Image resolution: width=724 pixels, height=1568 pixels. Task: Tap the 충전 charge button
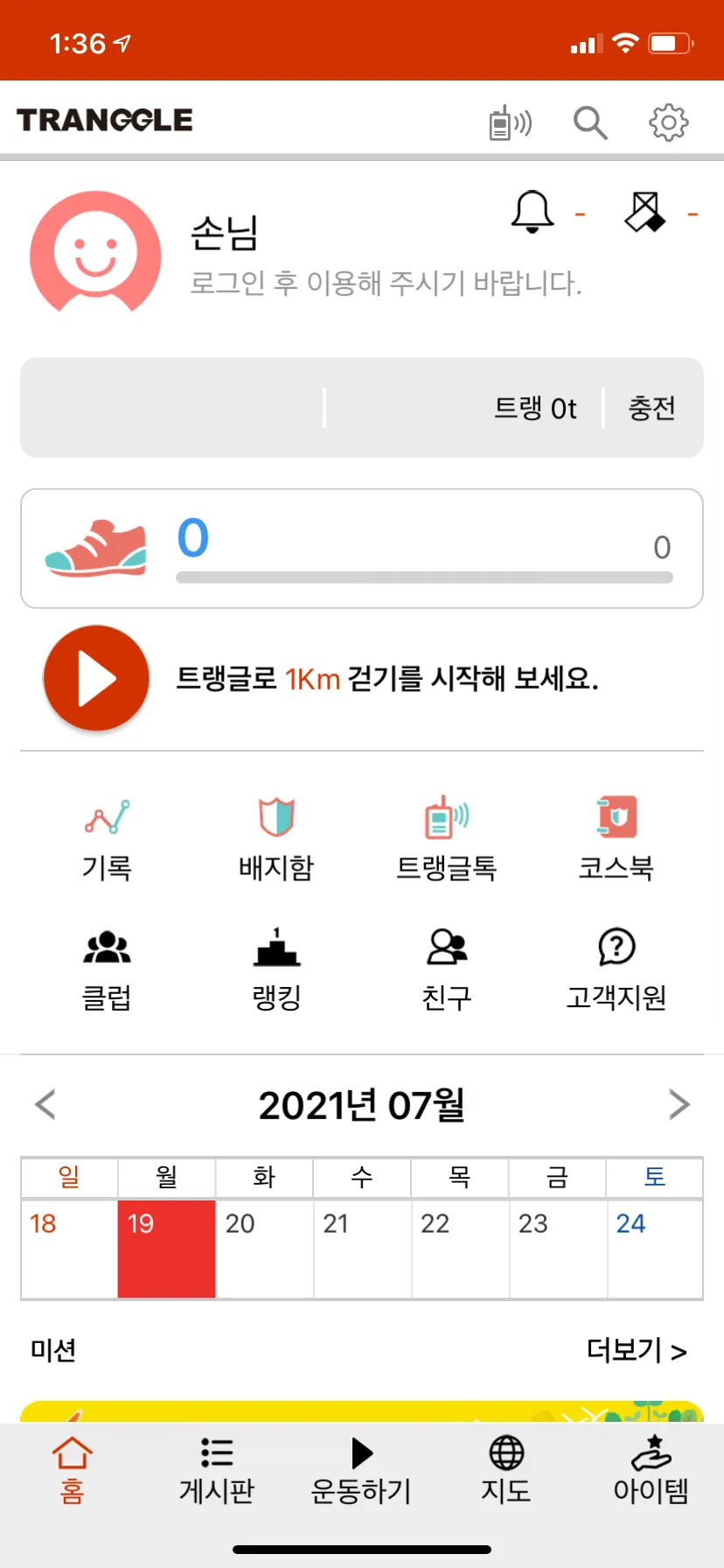pos(652,408)
